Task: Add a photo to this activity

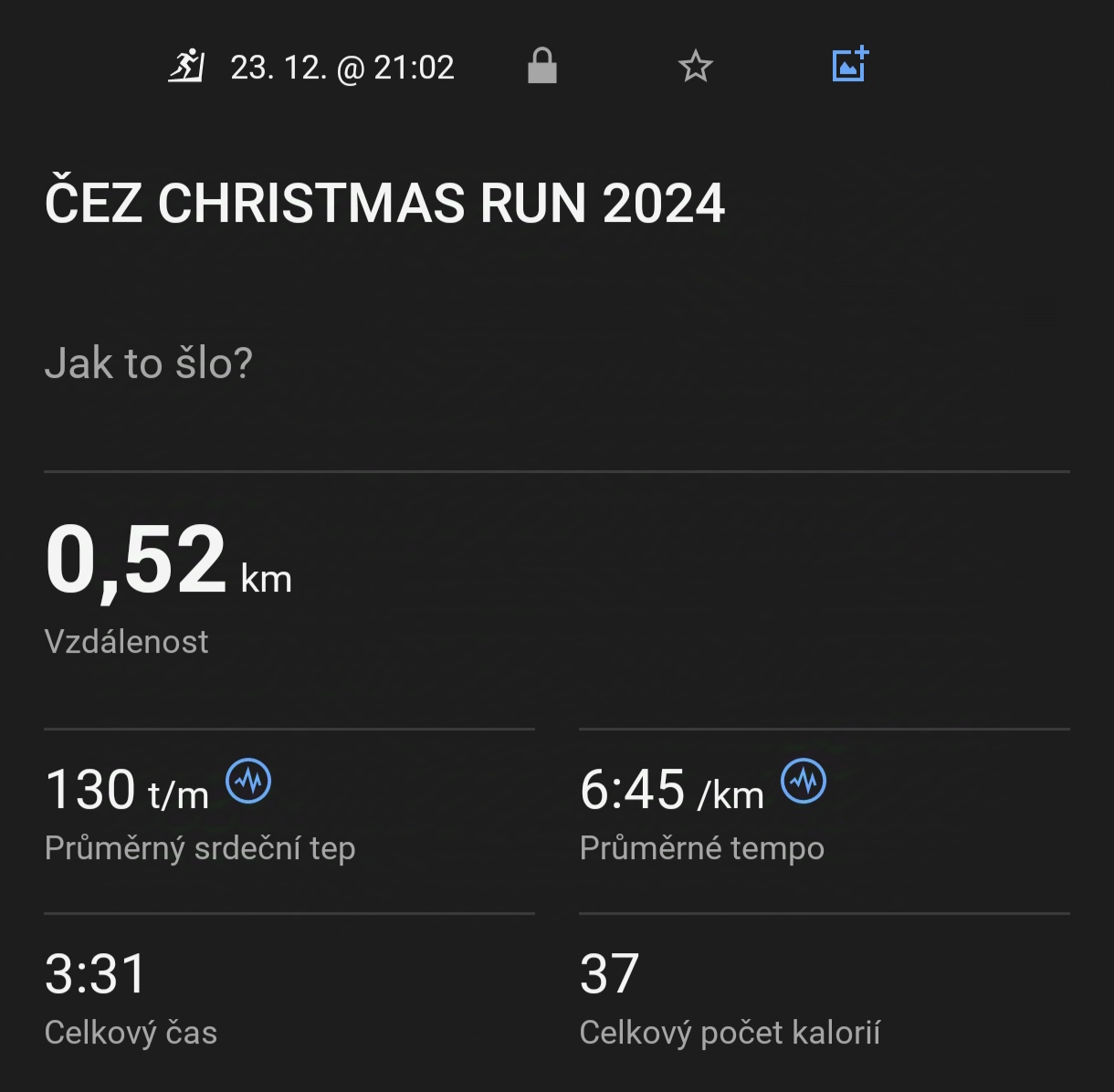Action: 850,66
